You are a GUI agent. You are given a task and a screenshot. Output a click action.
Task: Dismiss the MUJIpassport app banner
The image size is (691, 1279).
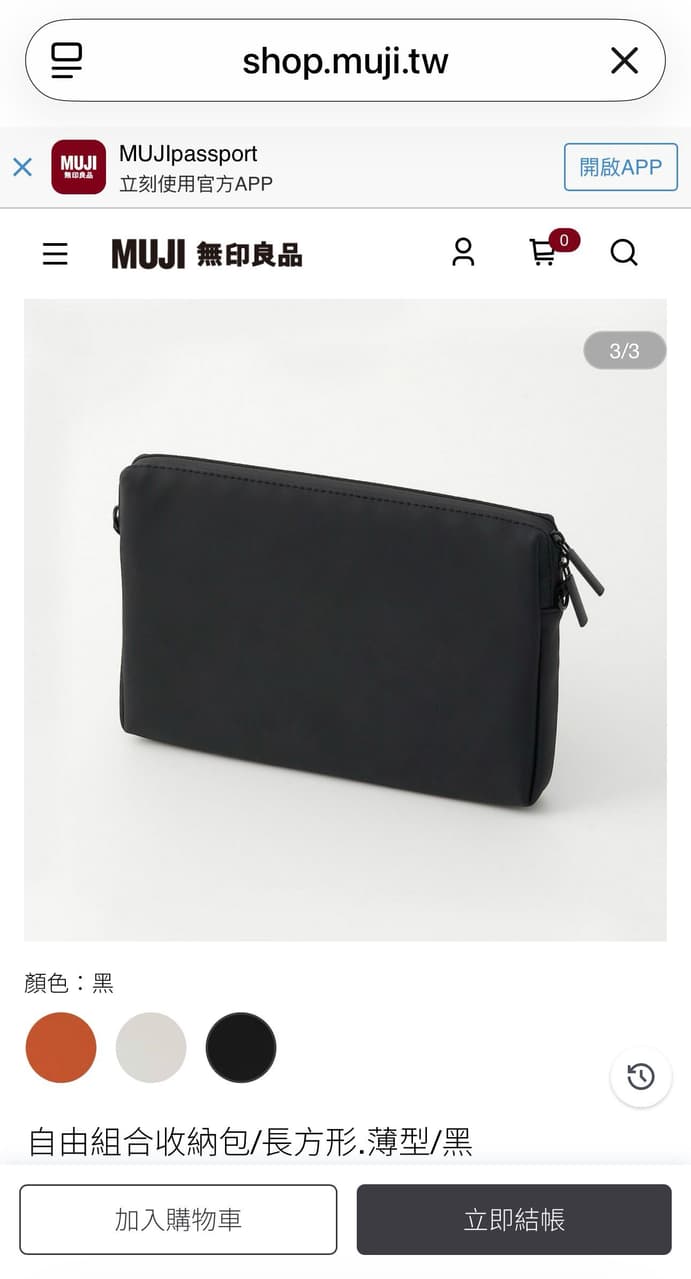click(x=23, y=167)
